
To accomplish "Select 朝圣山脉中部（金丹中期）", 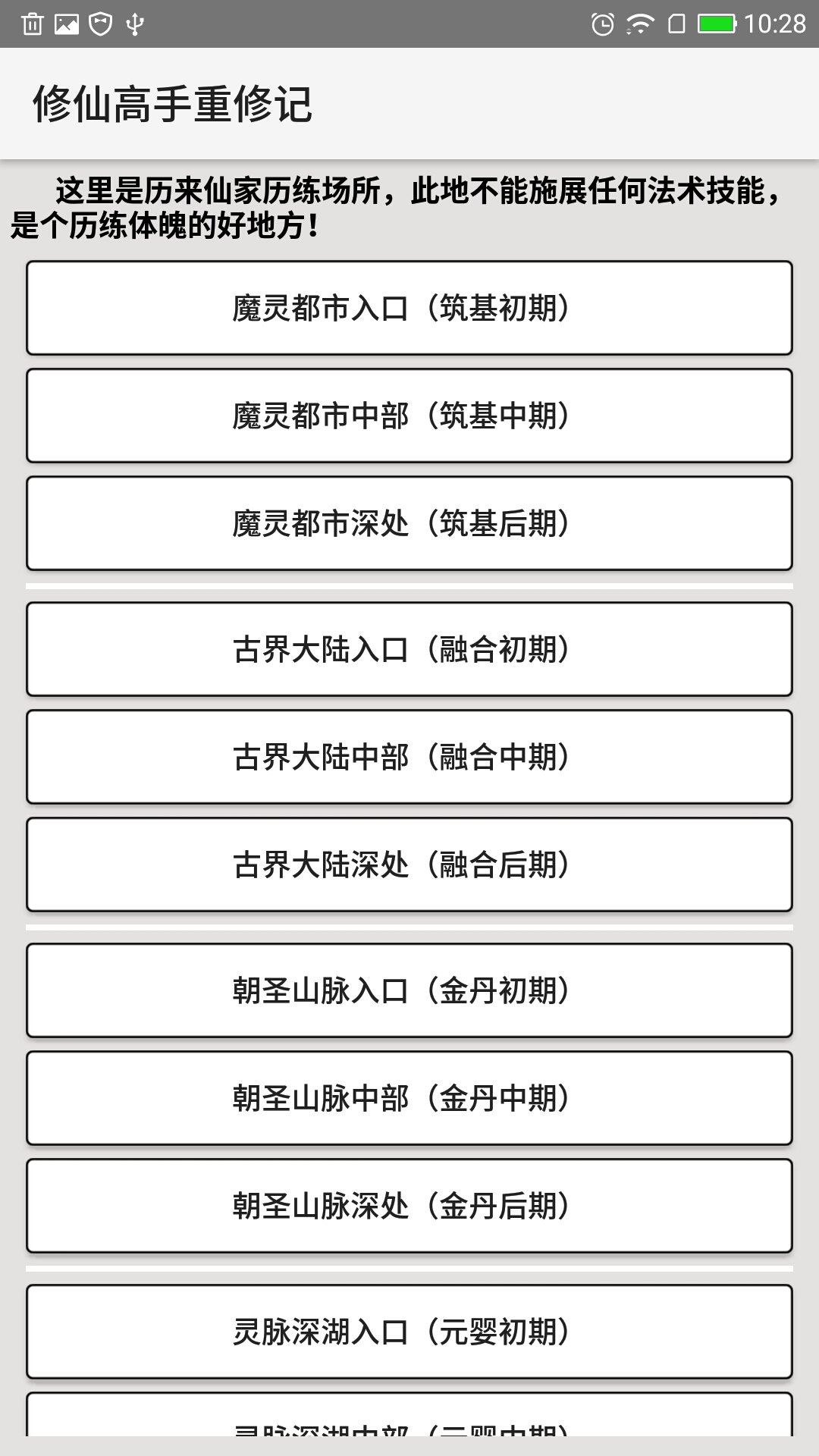I will [409, 1098].
